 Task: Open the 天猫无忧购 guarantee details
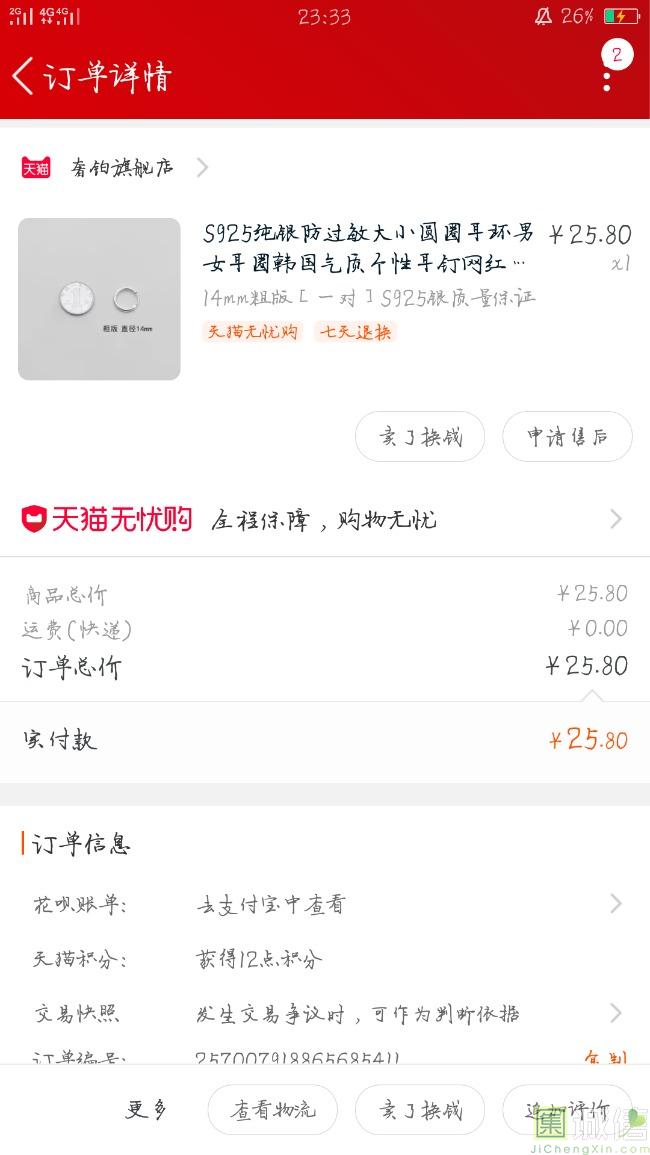point(324,519)
